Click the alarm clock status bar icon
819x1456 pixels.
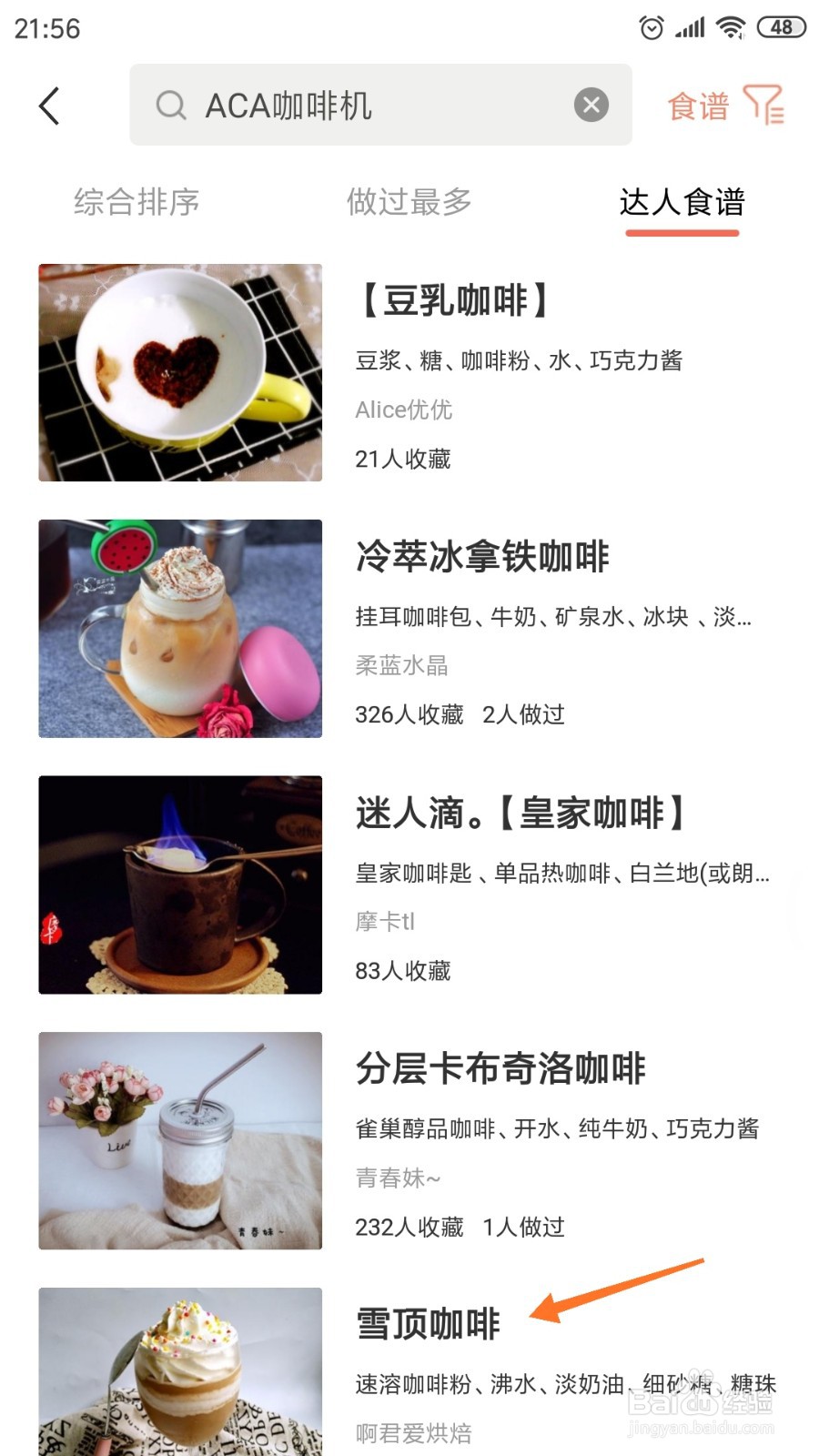[652, 27]
